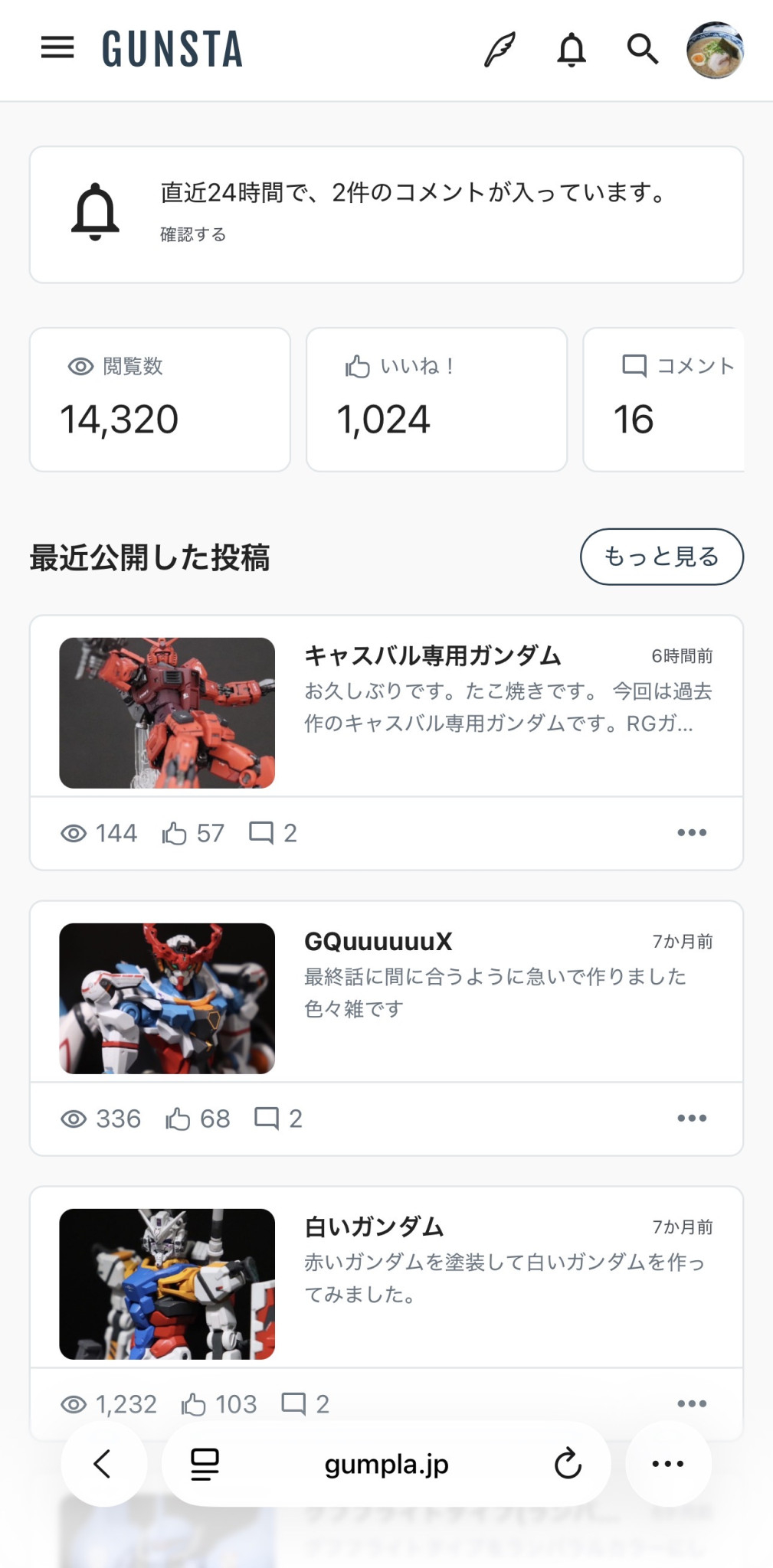Go back in the browser
Image resolution: width=773 pixels, height=1568 pixels.
(x=103, y=1464)
